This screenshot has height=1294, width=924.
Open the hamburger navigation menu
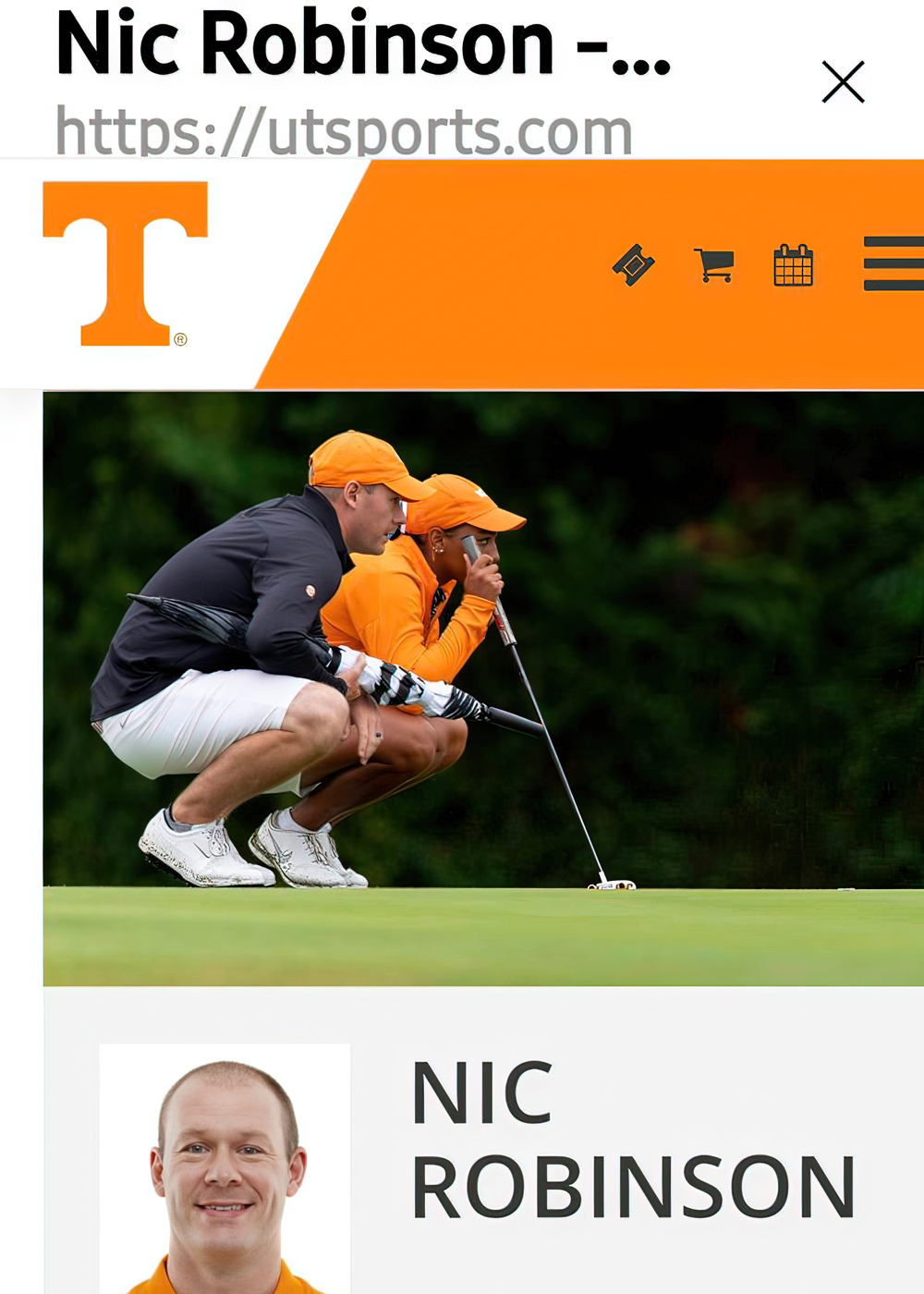[894, 263]
